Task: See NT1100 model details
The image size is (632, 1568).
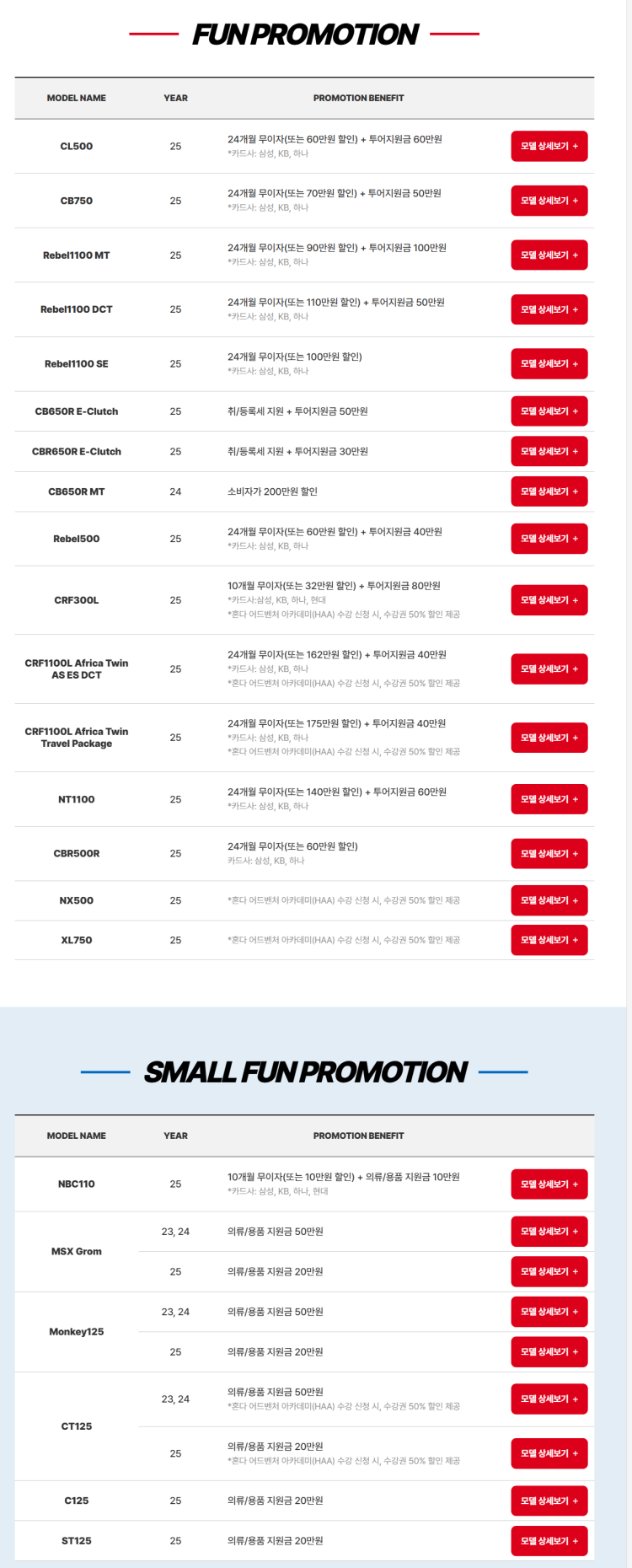Action: pos(549,799)
